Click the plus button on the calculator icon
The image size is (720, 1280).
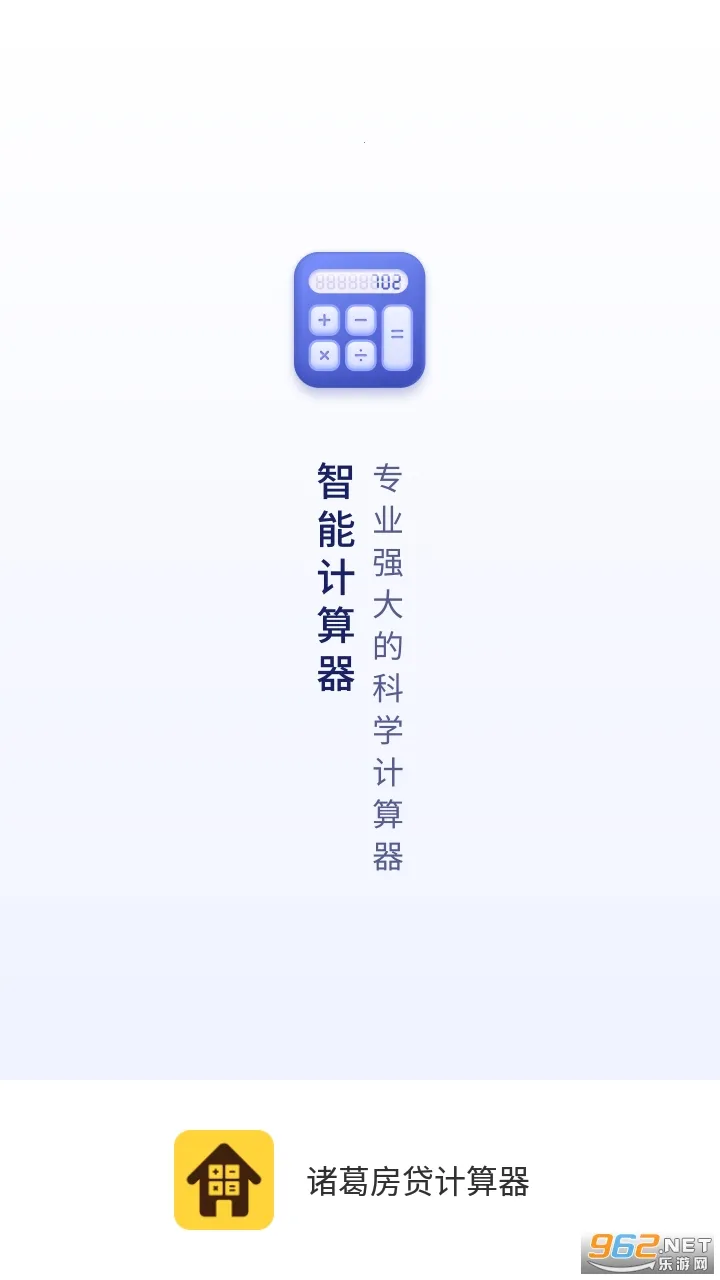click(323, 320)
